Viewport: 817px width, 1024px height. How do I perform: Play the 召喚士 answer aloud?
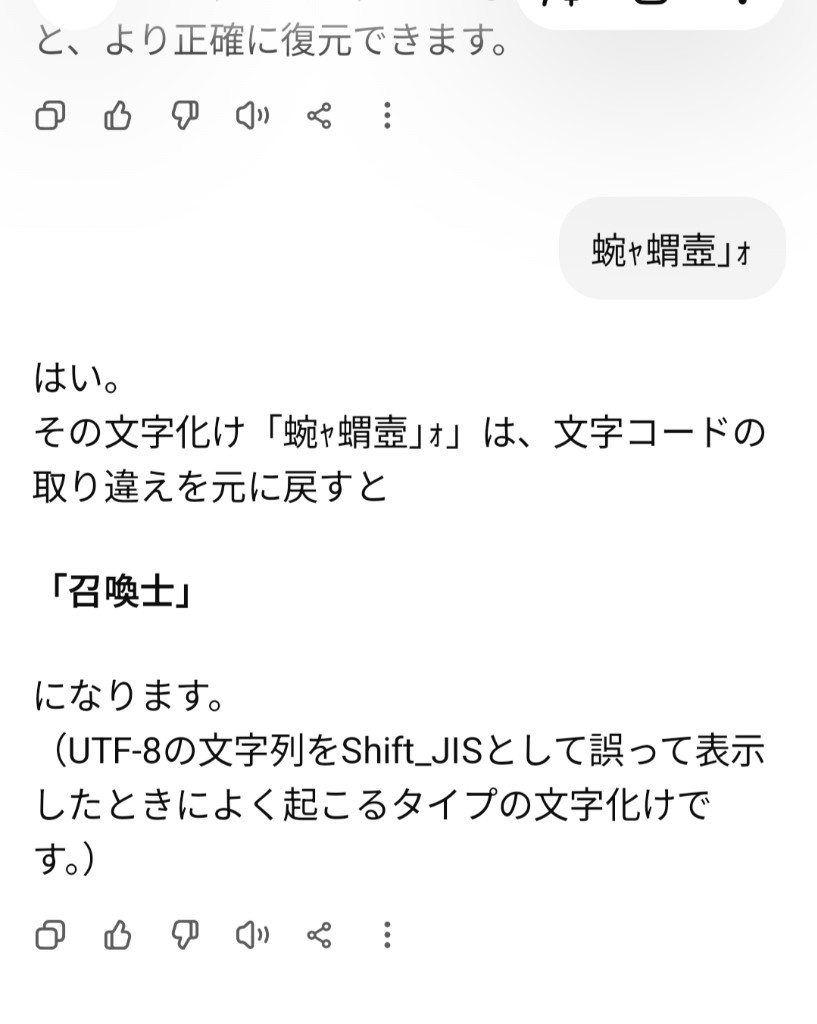click(x=252, y=935)
